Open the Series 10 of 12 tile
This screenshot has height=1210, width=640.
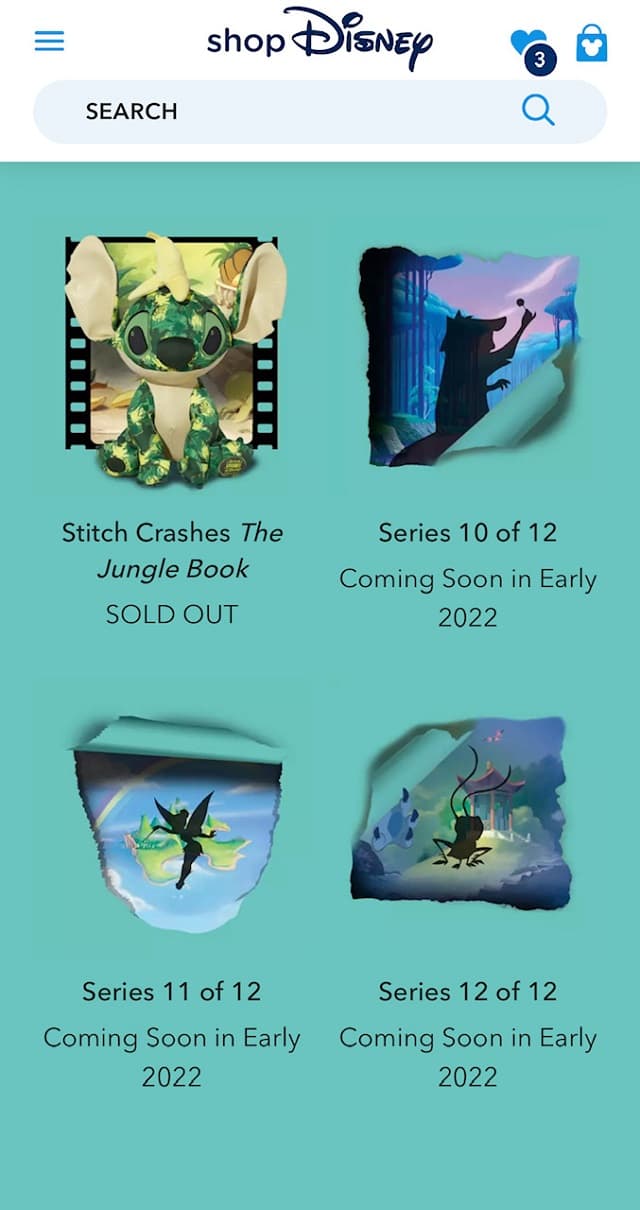(x=467, y=360)
